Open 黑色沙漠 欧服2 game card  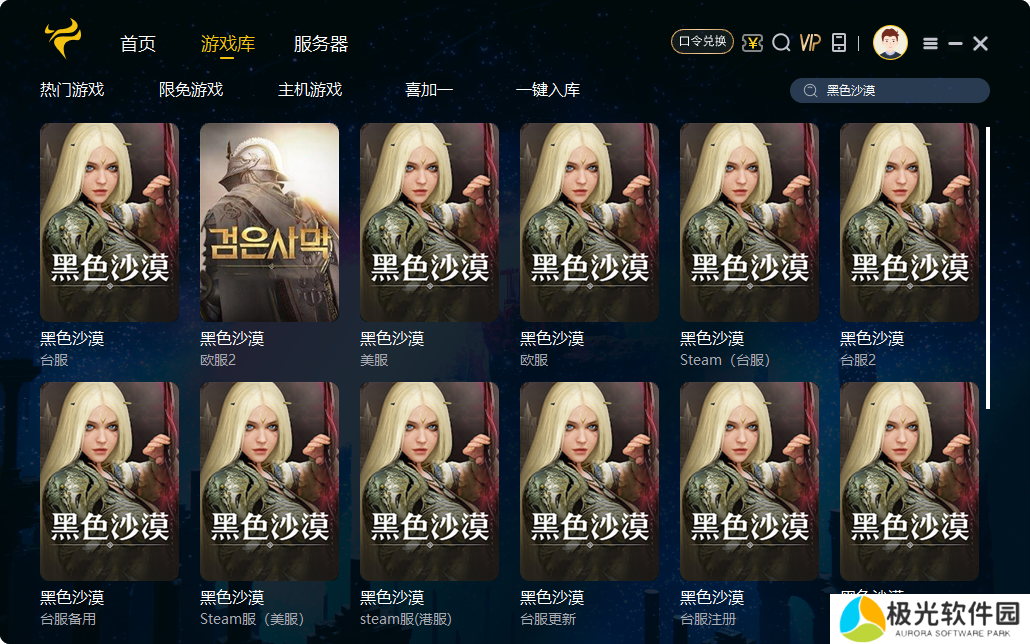(x=269, y=222)
